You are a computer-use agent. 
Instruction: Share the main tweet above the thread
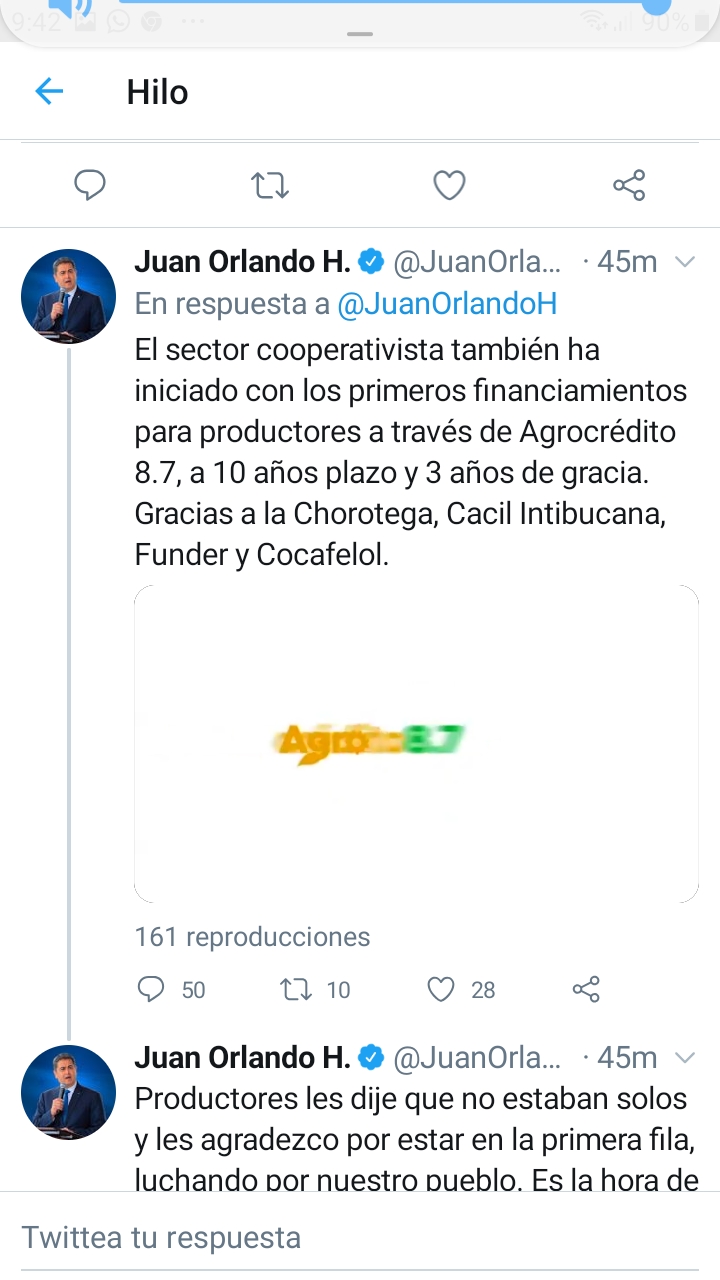pos(629,185)
